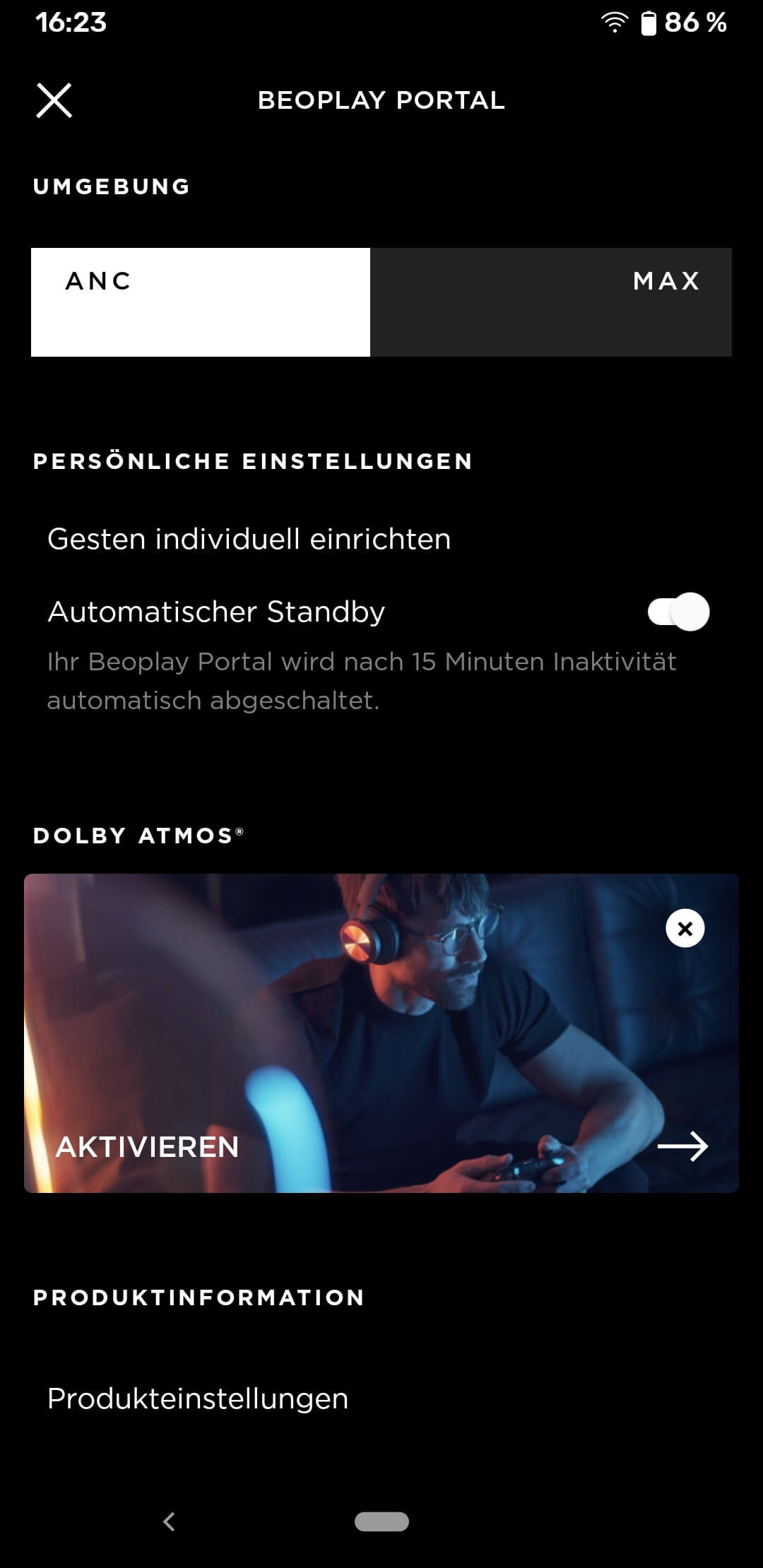Open Gesten individuell einrichten
The width and height of the screenshot is (763, 1568).
coord(249,540)
